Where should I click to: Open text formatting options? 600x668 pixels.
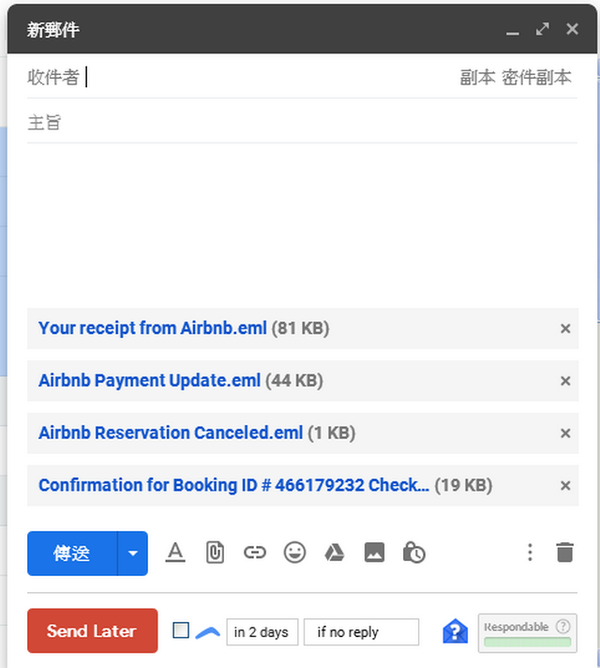coord(175,552)
